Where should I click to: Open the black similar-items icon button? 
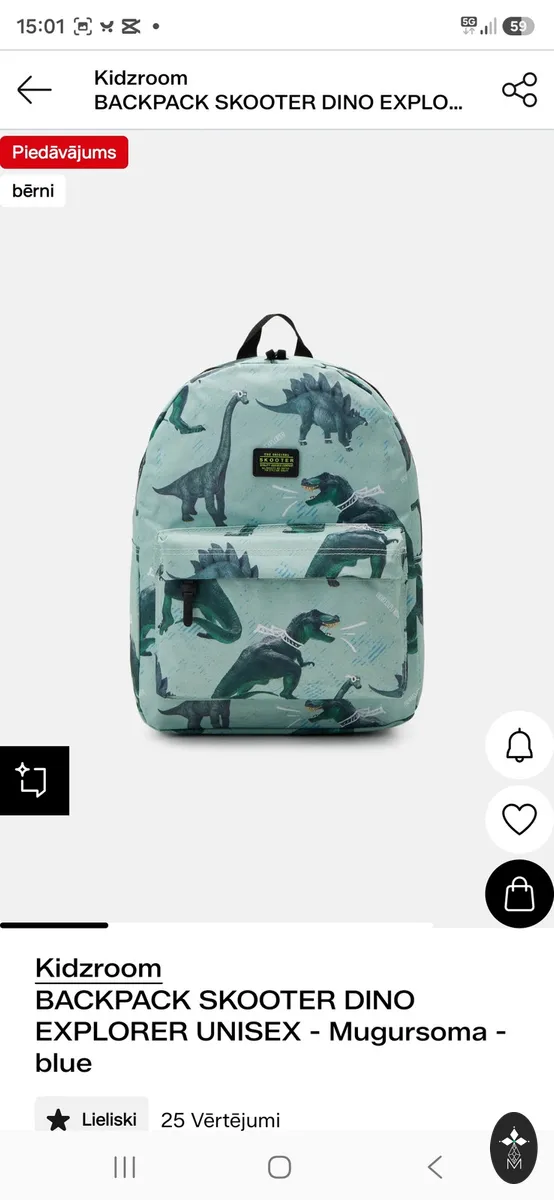pos(34,780)
